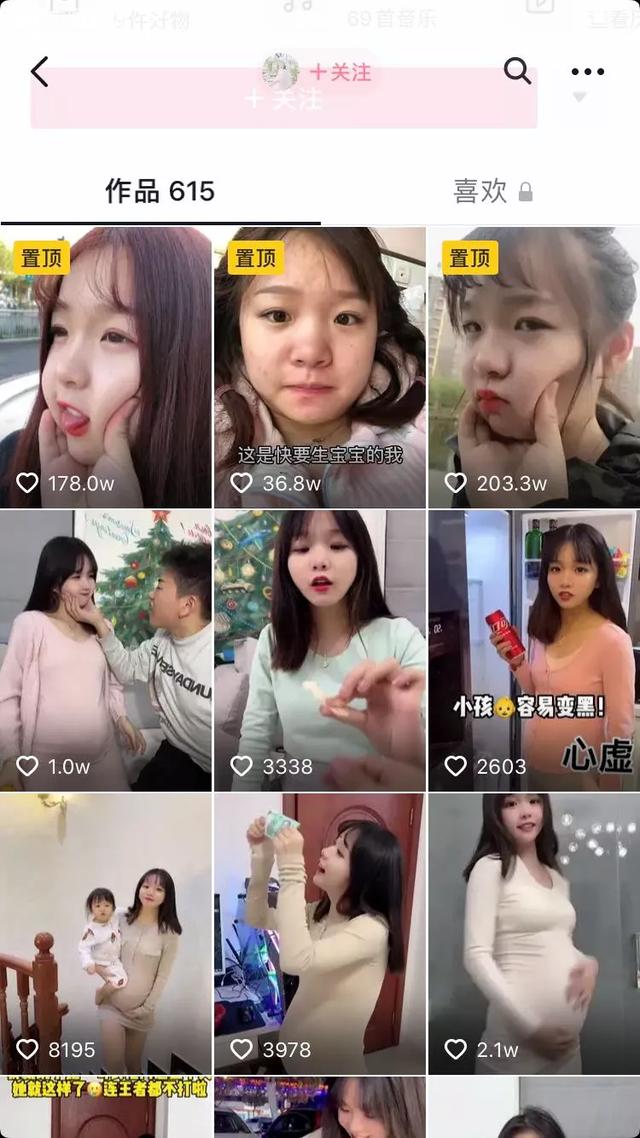Open search from the top bar
The image size is (640, 1138).
click(517, 71)
